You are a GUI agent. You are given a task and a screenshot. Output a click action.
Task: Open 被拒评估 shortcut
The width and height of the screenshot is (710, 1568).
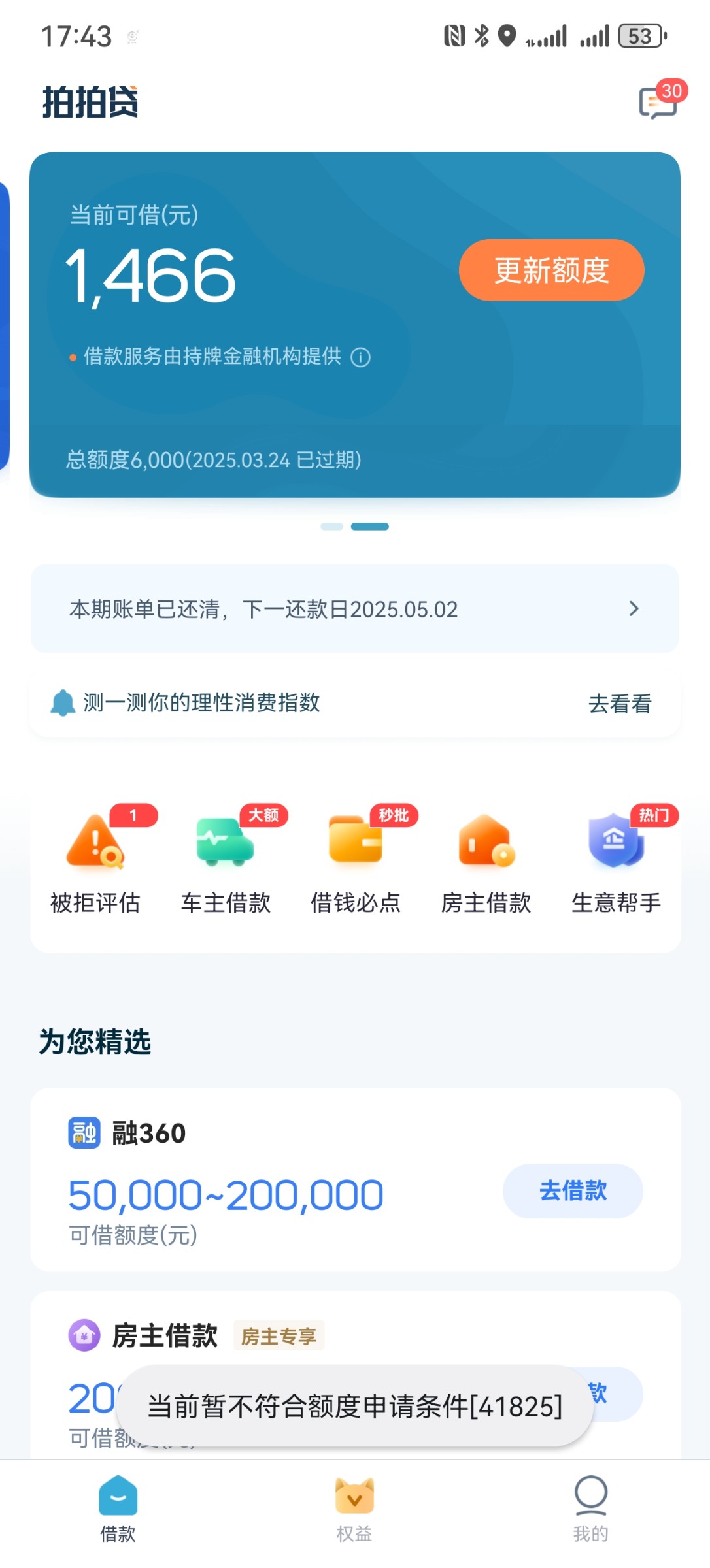95,860
